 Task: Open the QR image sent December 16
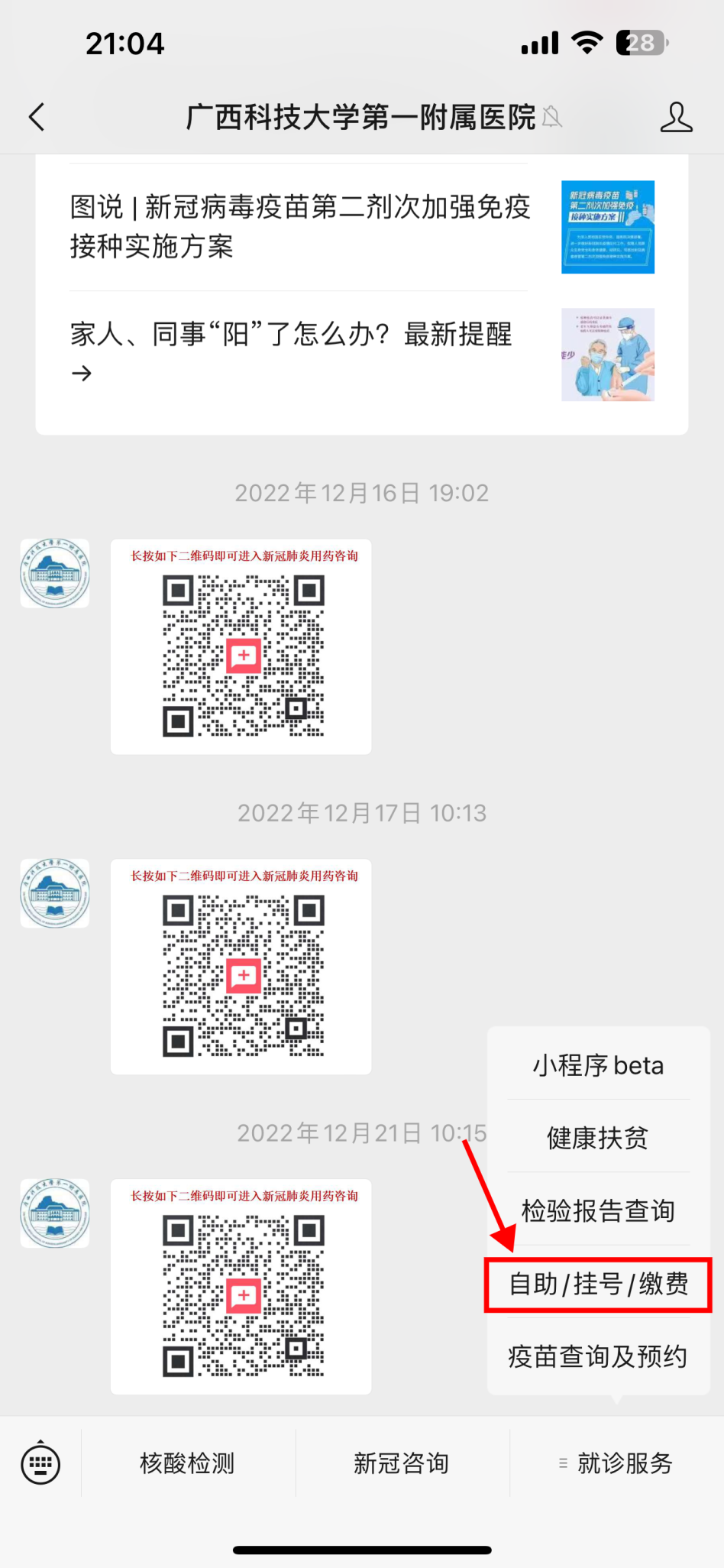click(x=241, y=646)
